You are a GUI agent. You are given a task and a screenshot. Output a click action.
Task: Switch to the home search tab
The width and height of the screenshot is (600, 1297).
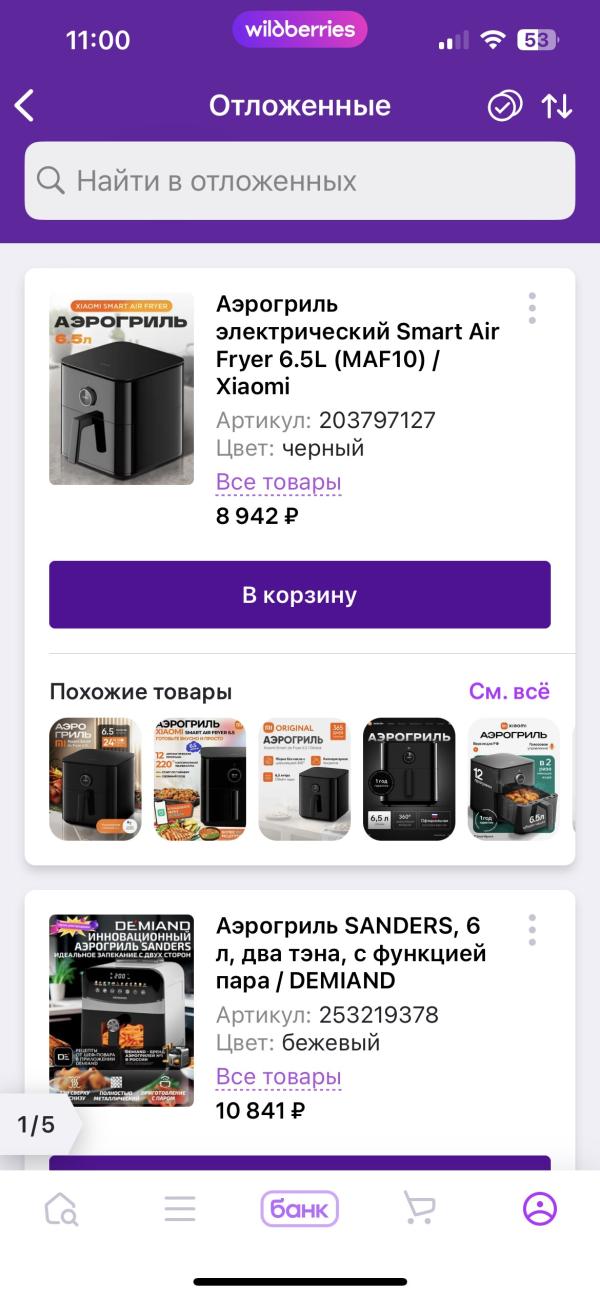[61, 1209]
